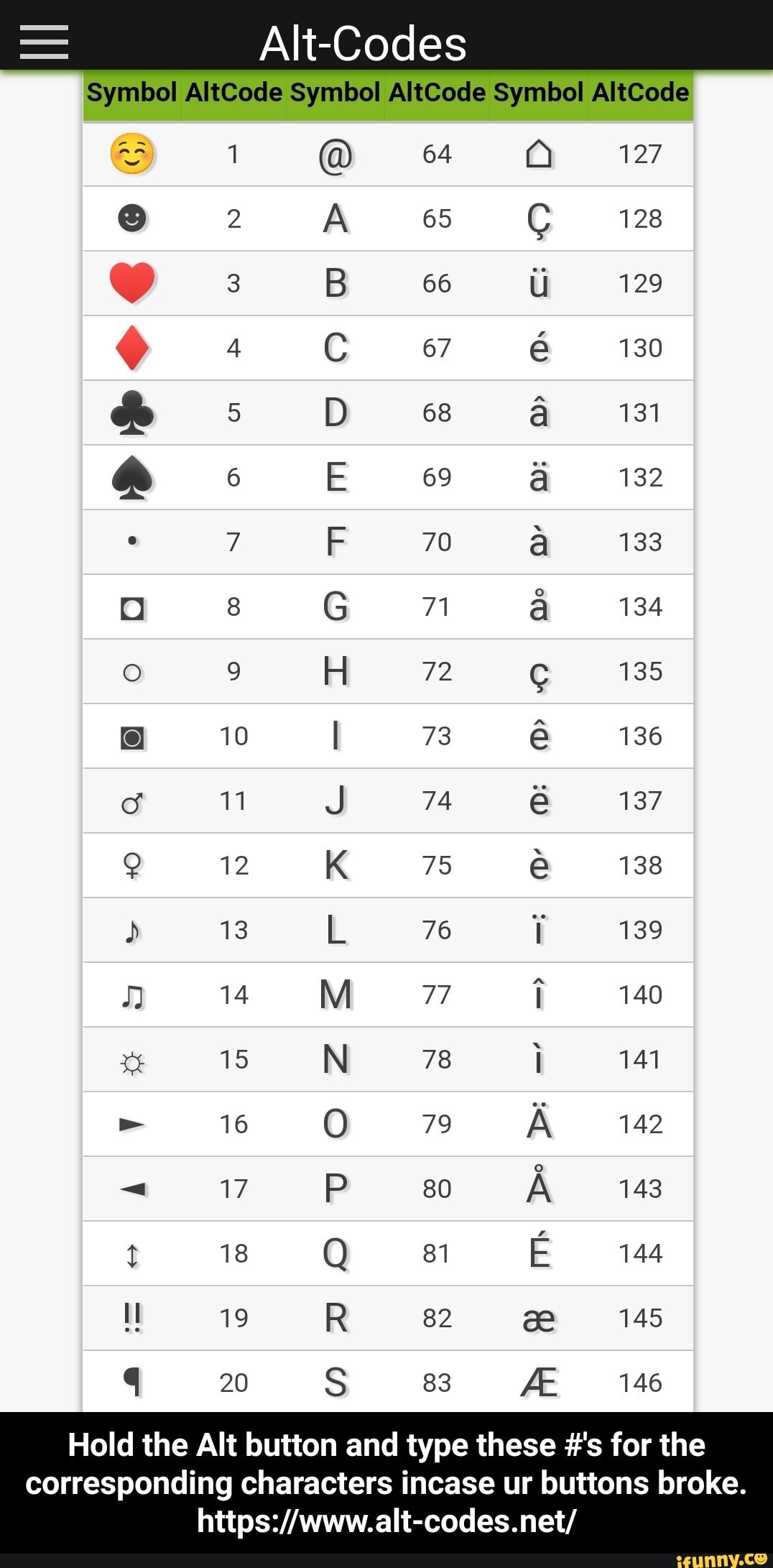Select the left-pointing arrow symbol
This screenshot has height=1568, width=773.
point(133,1188)
